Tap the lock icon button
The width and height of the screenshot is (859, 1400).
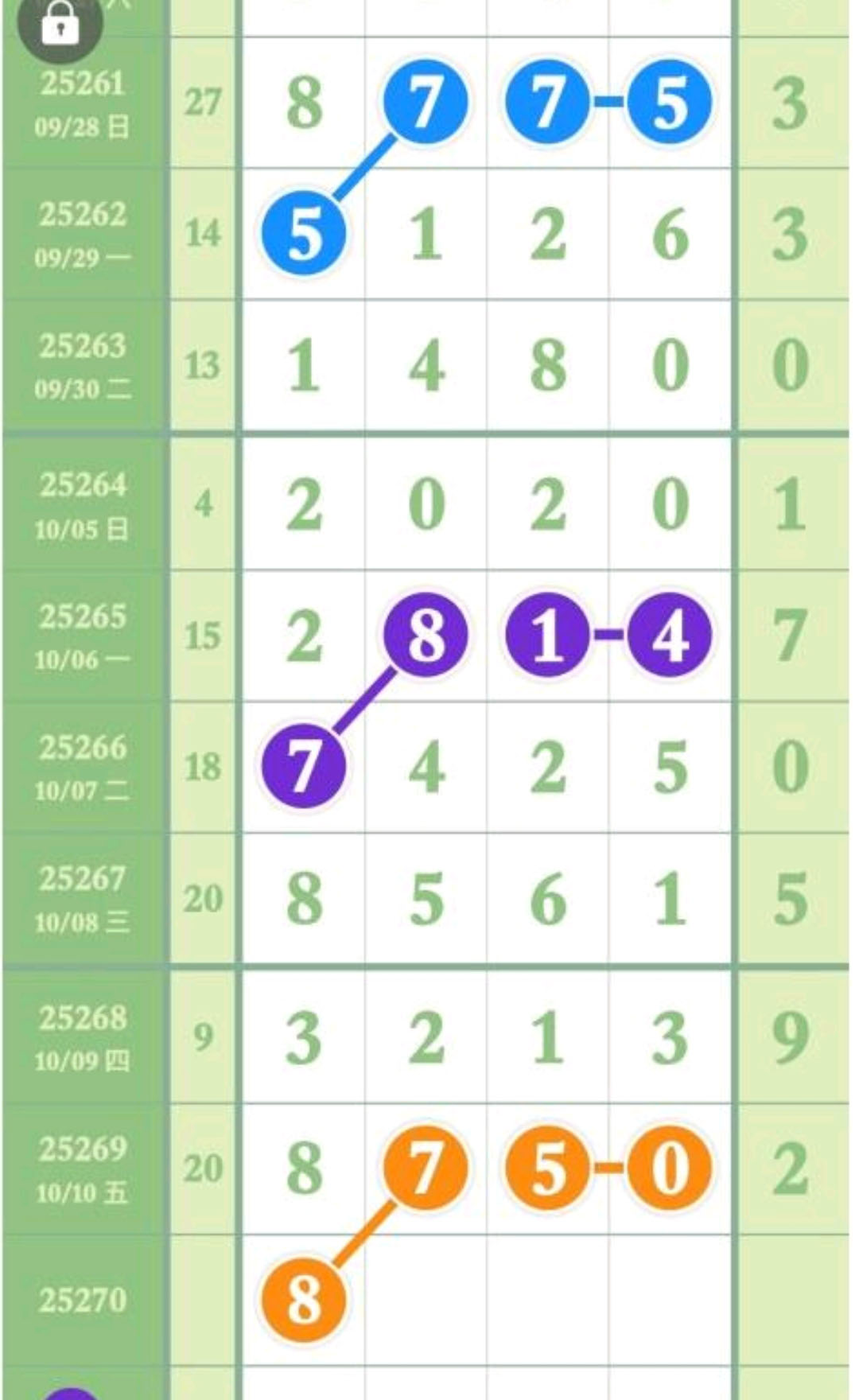(60, 24)
